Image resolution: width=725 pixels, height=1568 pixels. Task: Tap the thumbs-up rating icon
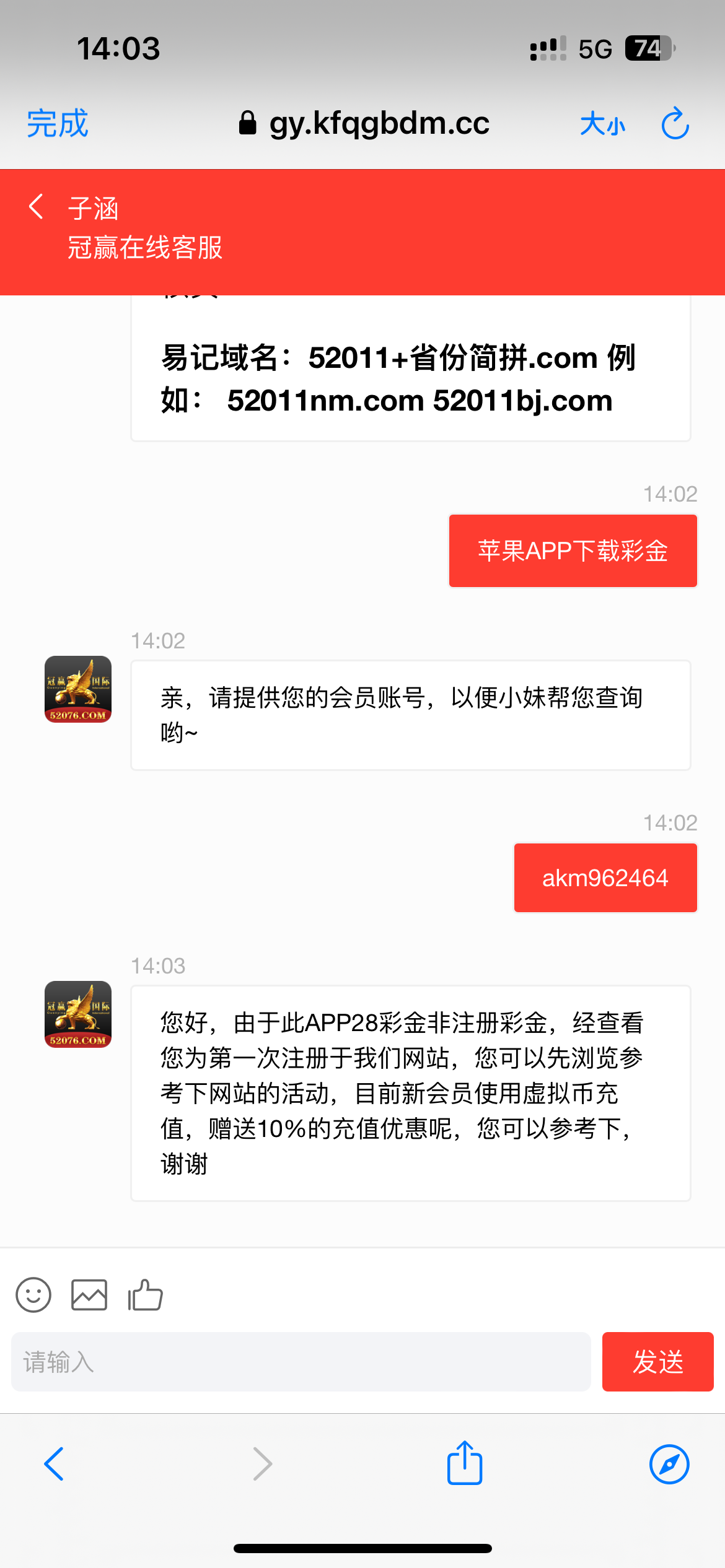145,1295
